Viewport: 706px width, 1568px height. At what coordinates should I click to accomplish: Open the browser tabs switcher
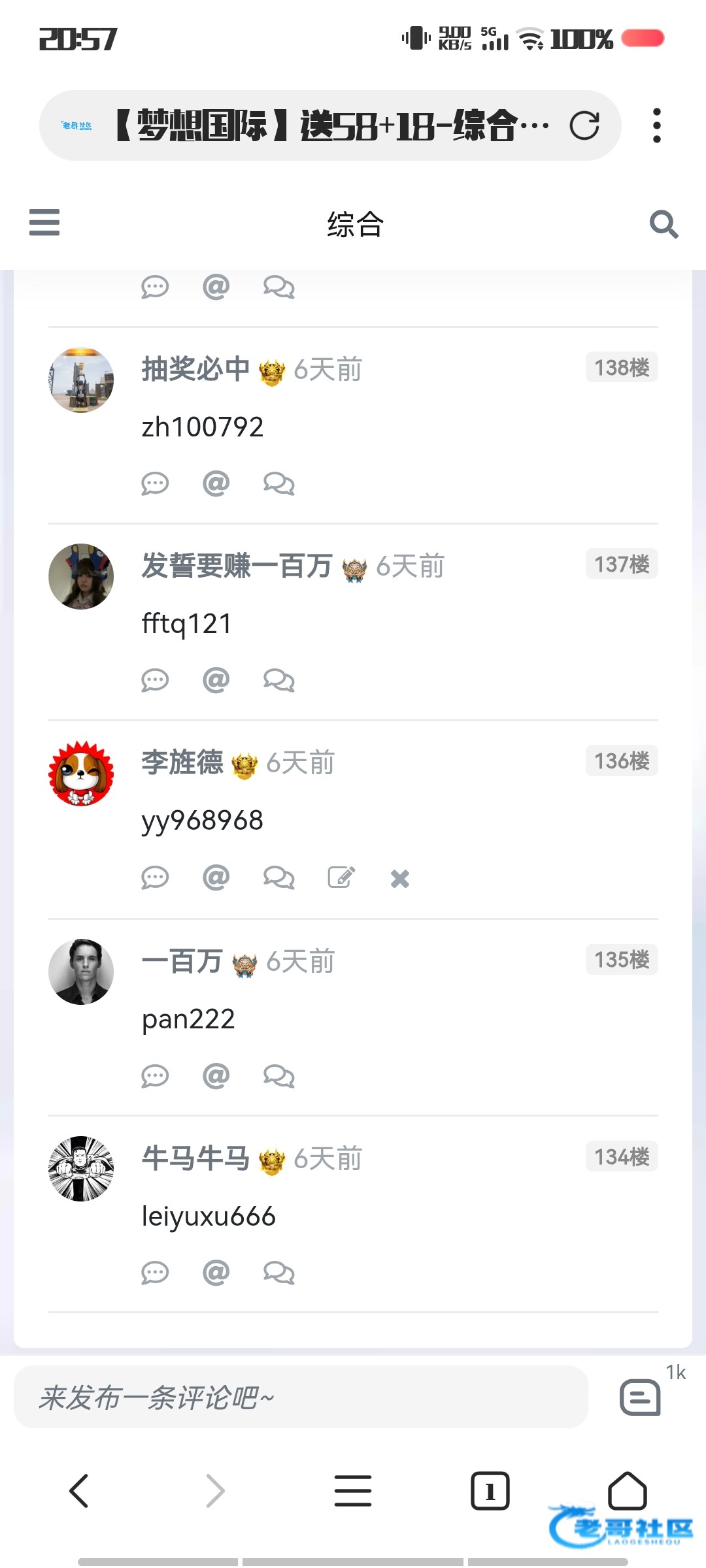tap(490, 1491)
